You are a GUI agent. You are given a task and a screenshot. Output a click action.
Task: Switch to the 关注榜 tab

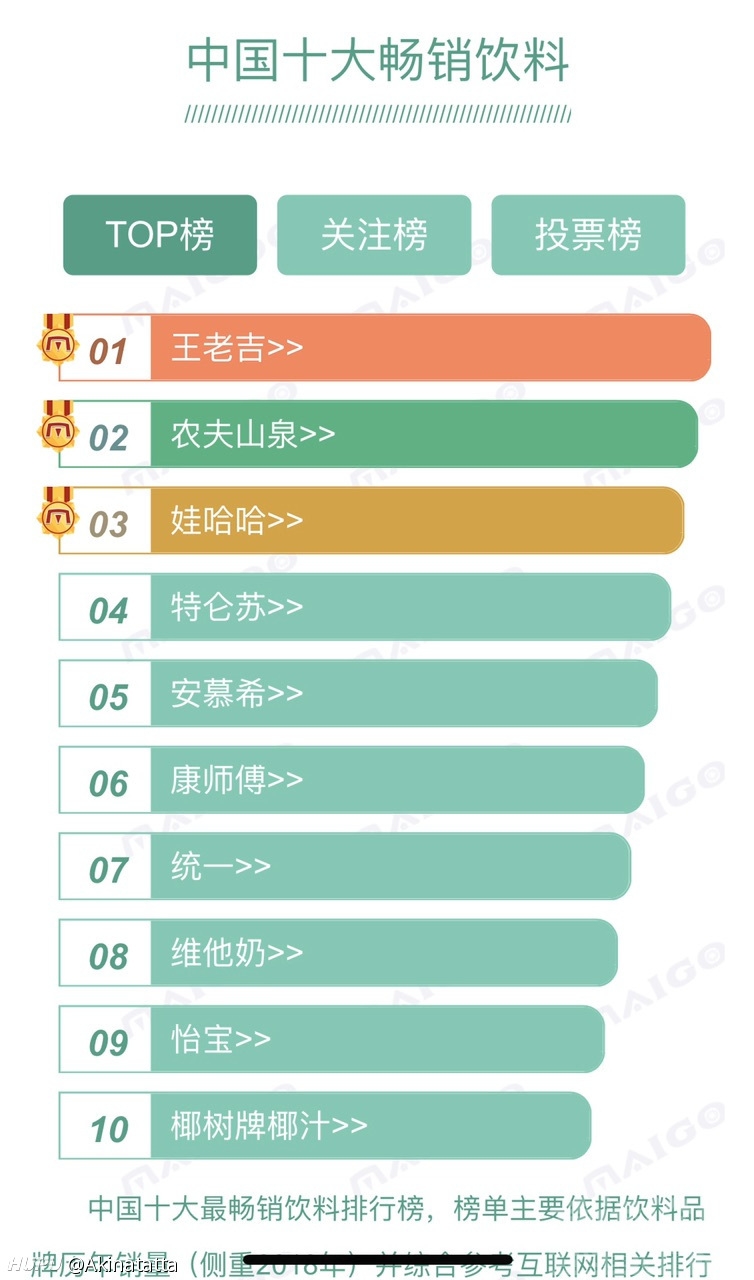coord(374,235)
